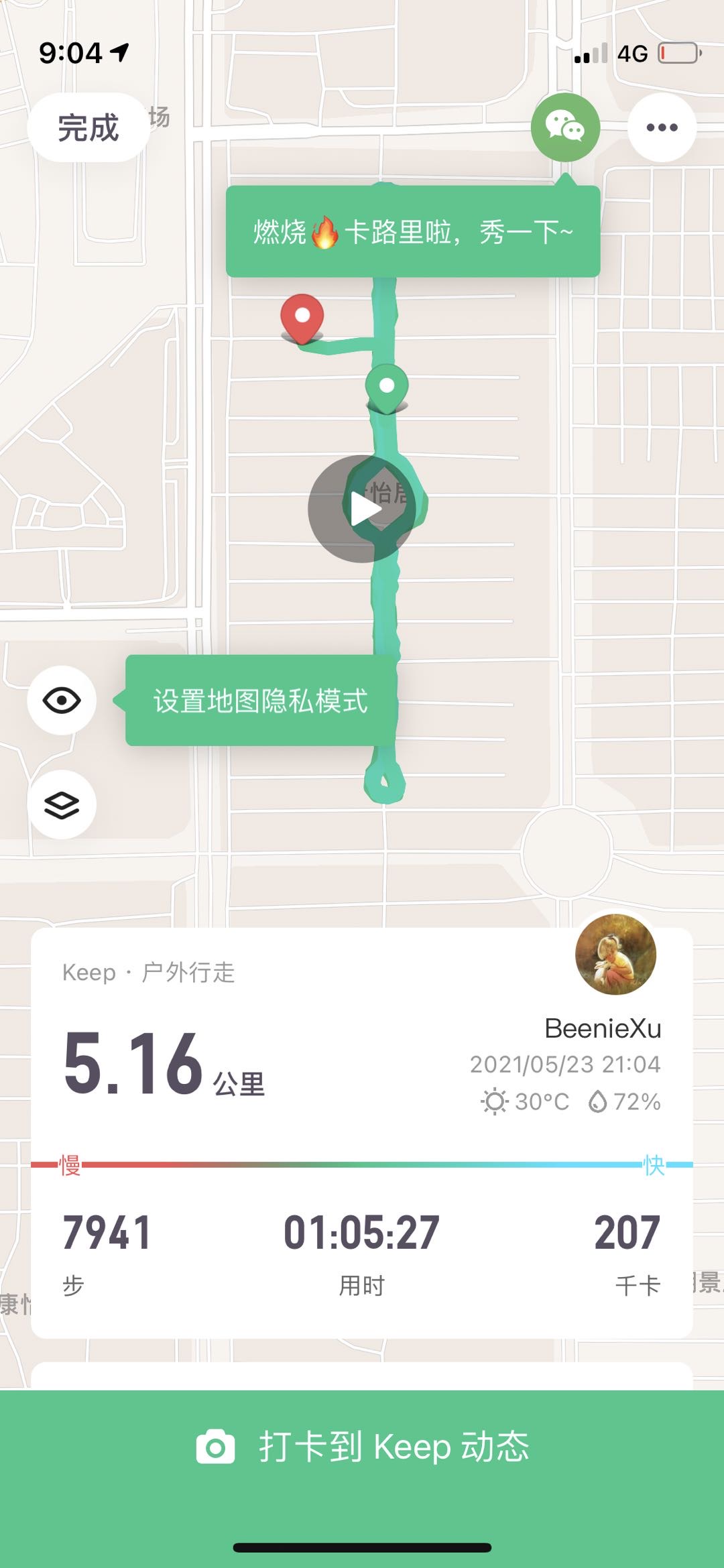Tap the more options ellipsis icon
Screen dimensions: 724x1568
click(660, 125)
